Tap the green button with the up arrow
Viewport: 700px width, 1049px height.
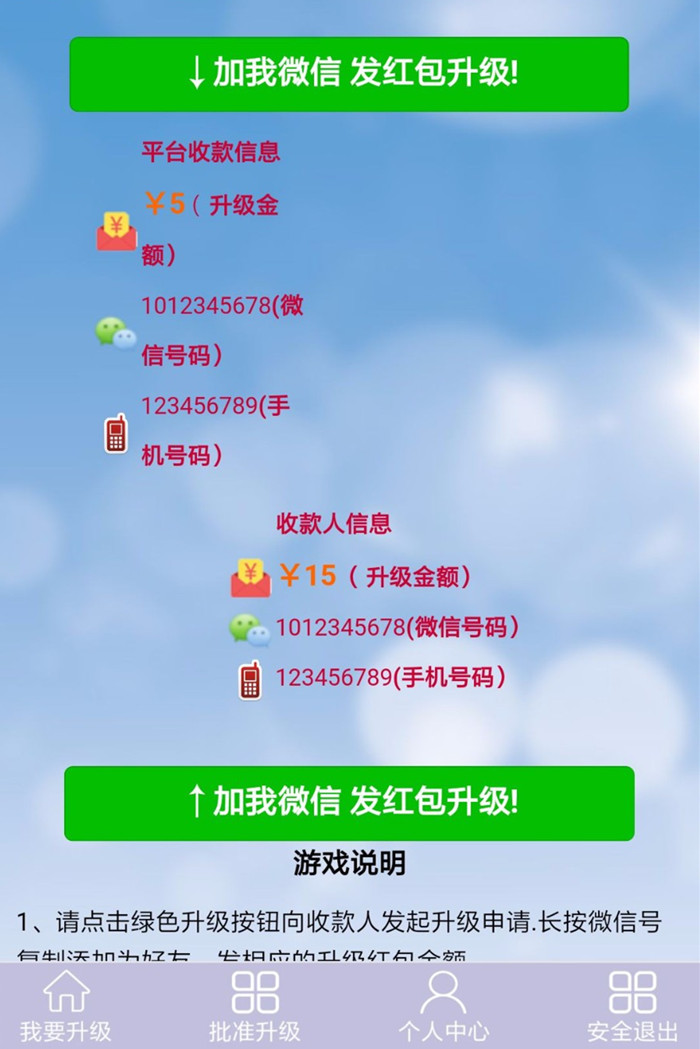click(x=349, y=802)
